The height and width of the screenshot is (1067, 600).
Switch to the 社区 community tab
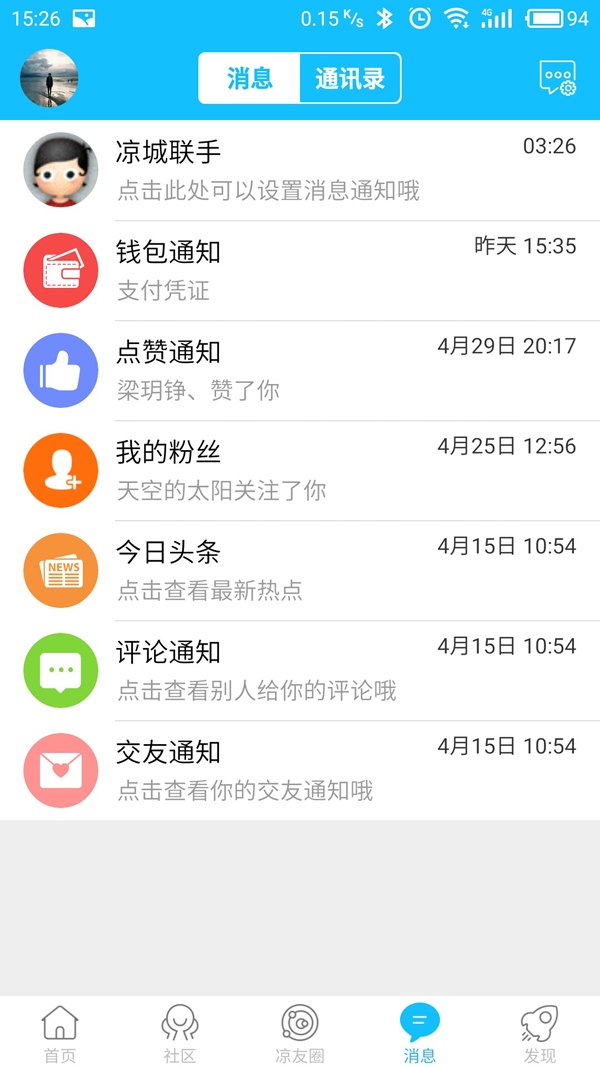coord(180,1033)
